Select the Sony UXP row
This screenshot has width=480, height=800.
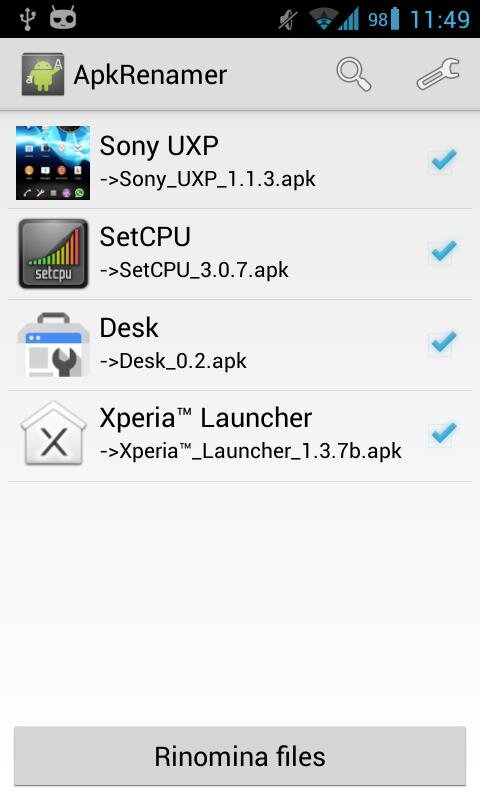240,163
